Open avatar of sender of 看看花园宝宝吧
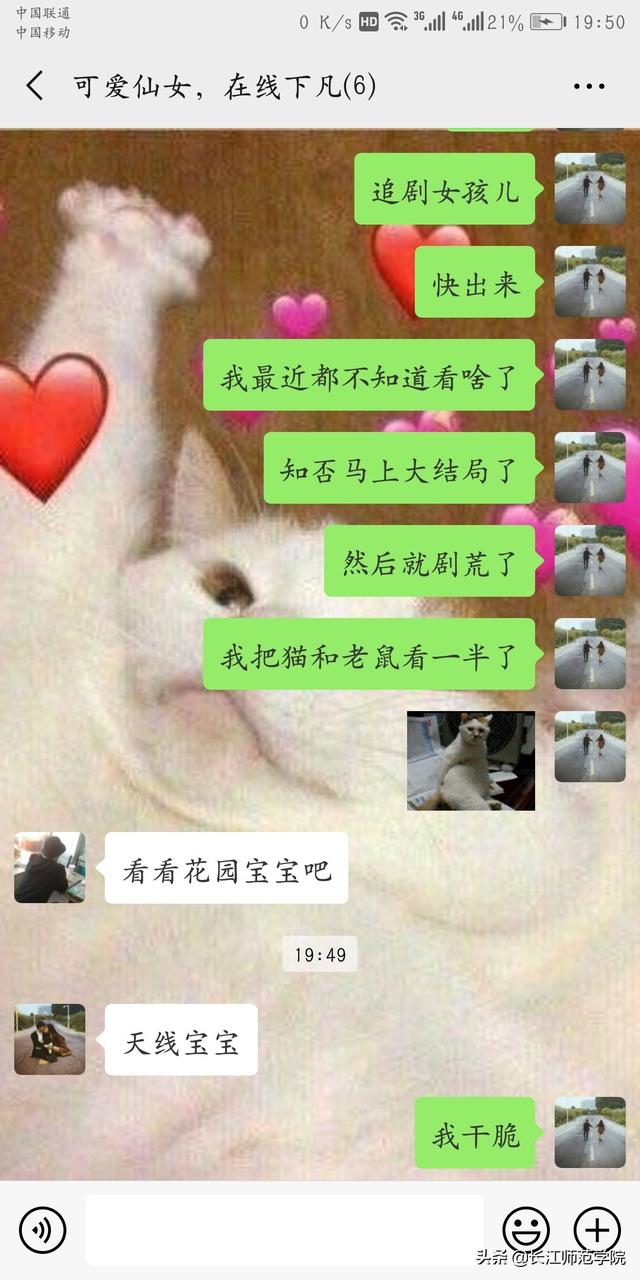Screen dimensions: 640x1280 (49, 867)
